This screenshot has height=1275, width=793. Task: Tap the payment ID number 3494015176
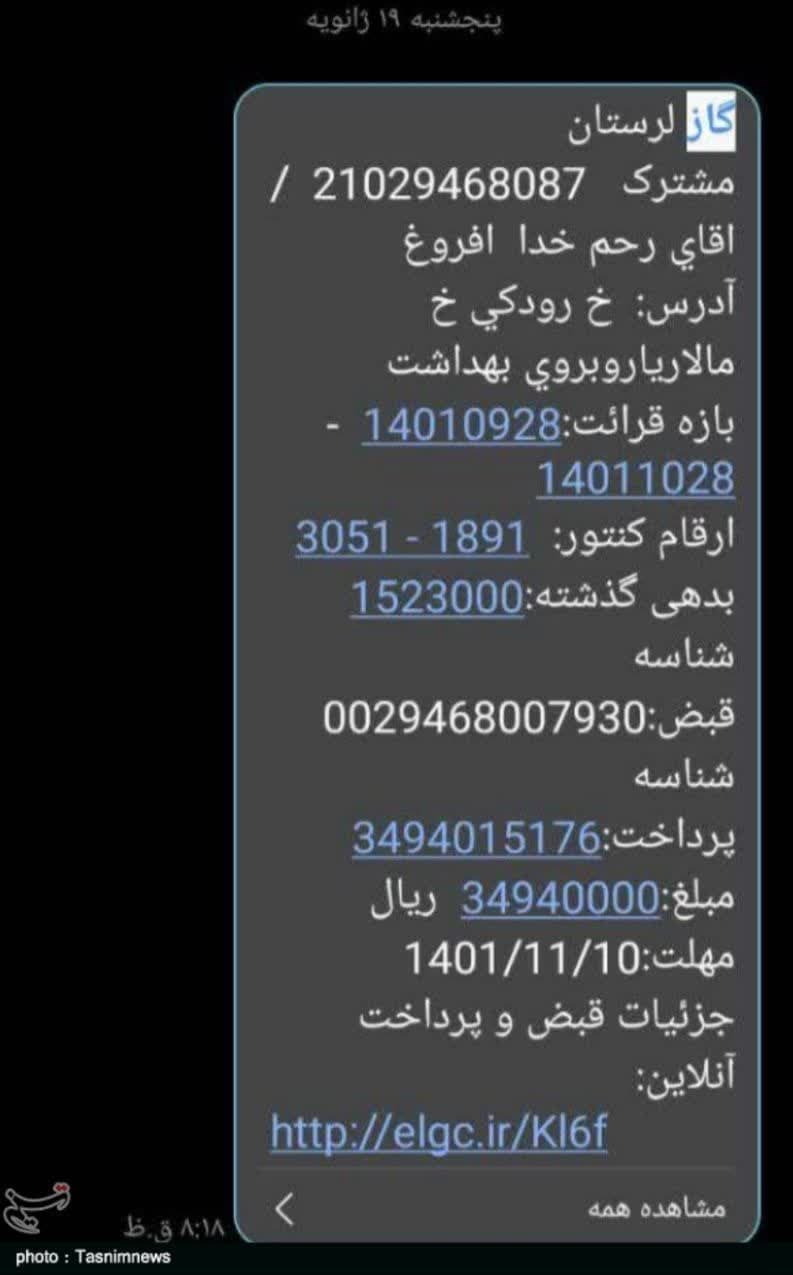pos(475,837)
